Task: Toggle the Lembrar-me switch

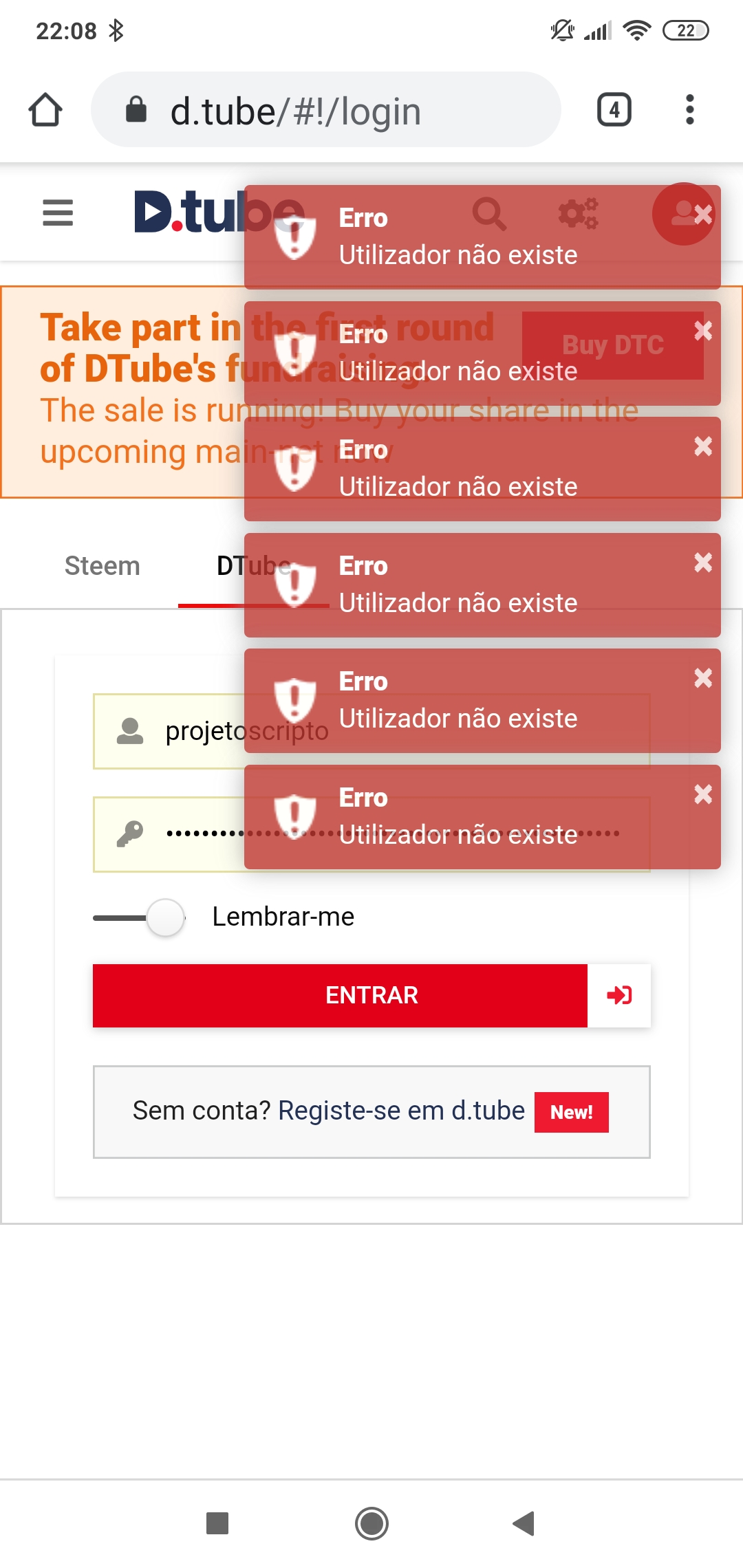Action: [x=140, y=917]
